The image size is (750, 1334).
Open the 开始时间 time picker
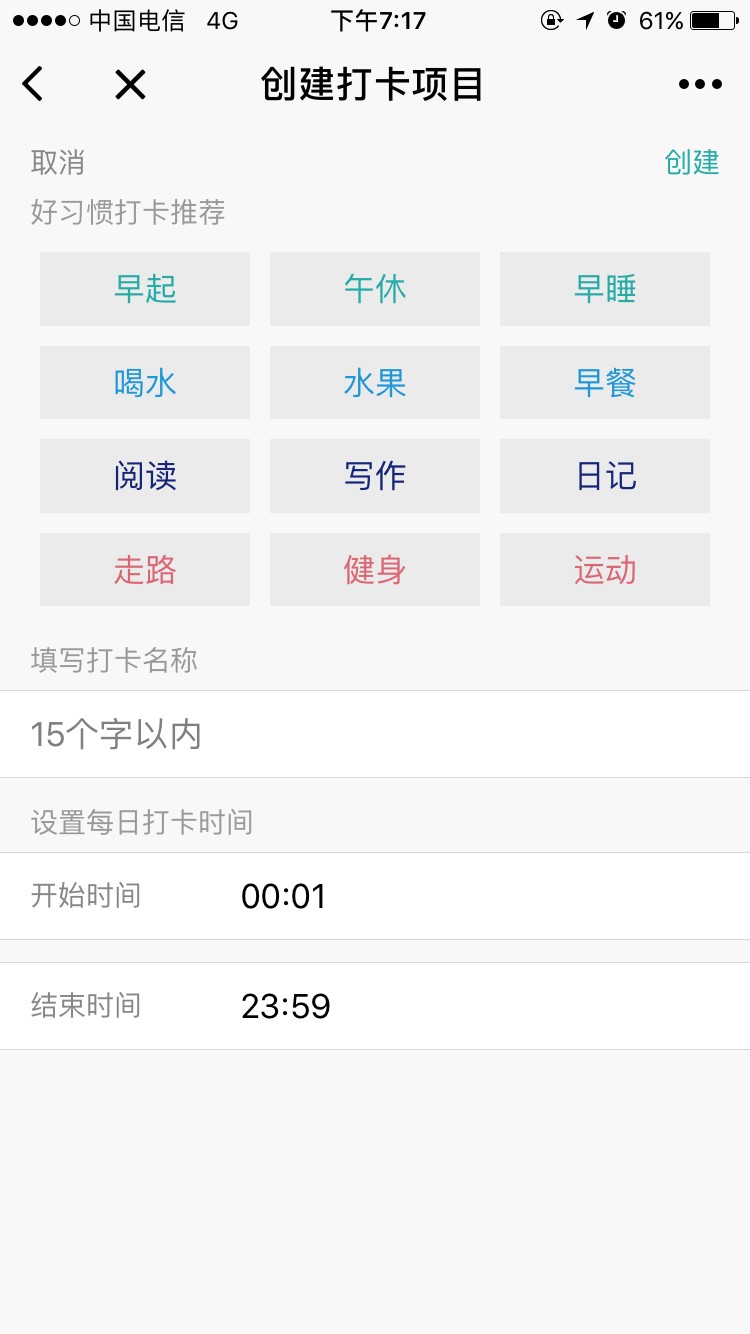tap(375, 896)
